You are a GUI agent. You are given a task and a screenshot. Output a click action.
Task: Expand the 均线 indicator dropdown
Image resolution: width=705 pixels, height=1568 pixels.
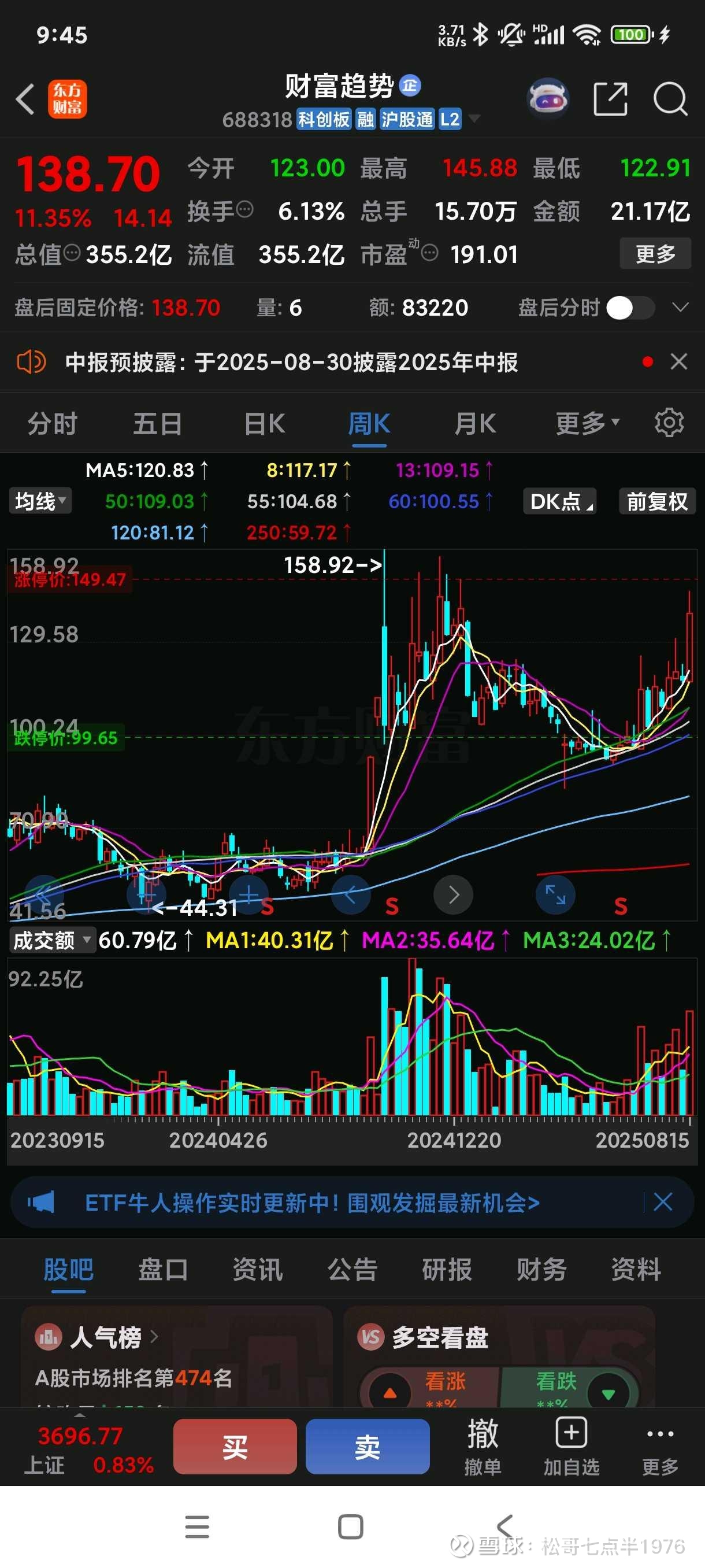point(40,501)
